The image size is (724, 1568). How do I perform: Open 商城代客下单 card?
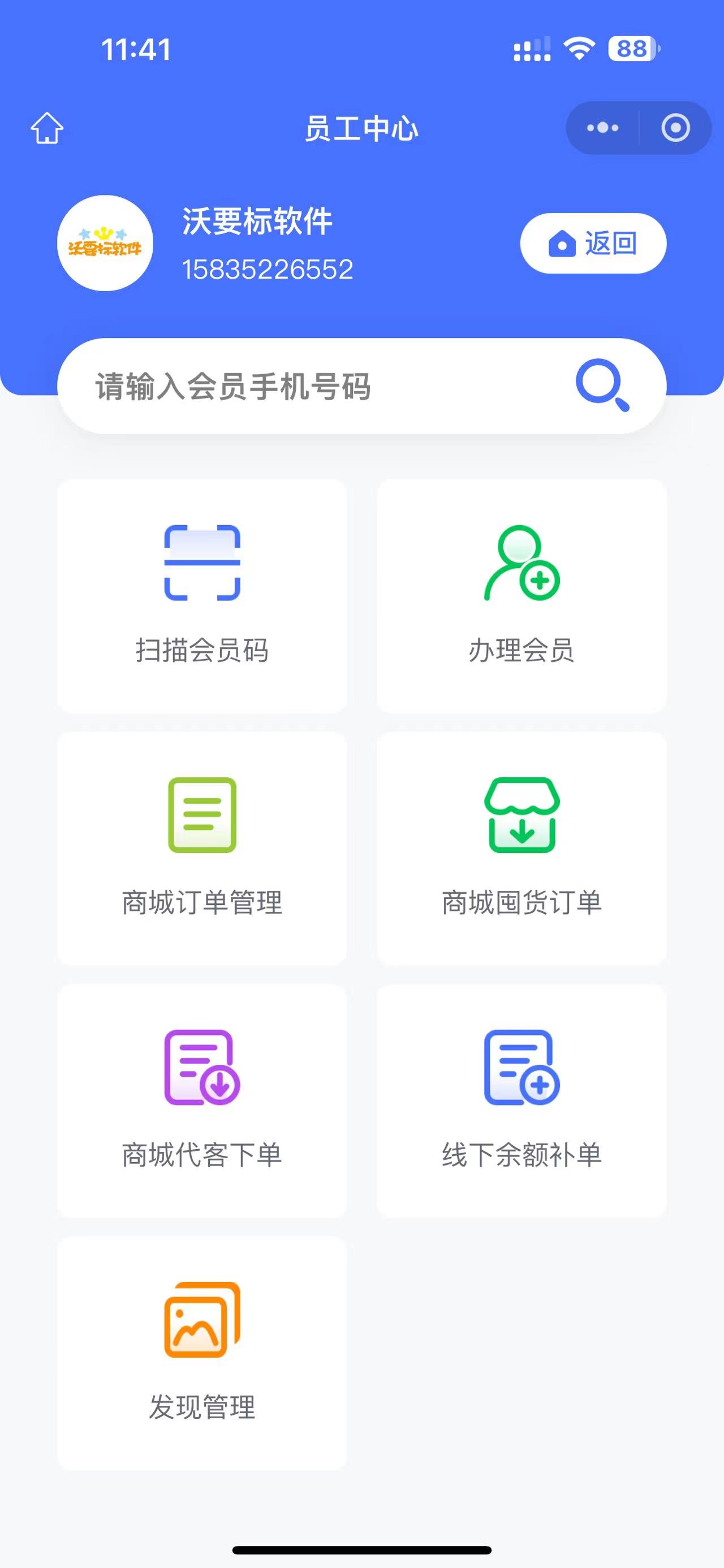tap(202, 1101)
